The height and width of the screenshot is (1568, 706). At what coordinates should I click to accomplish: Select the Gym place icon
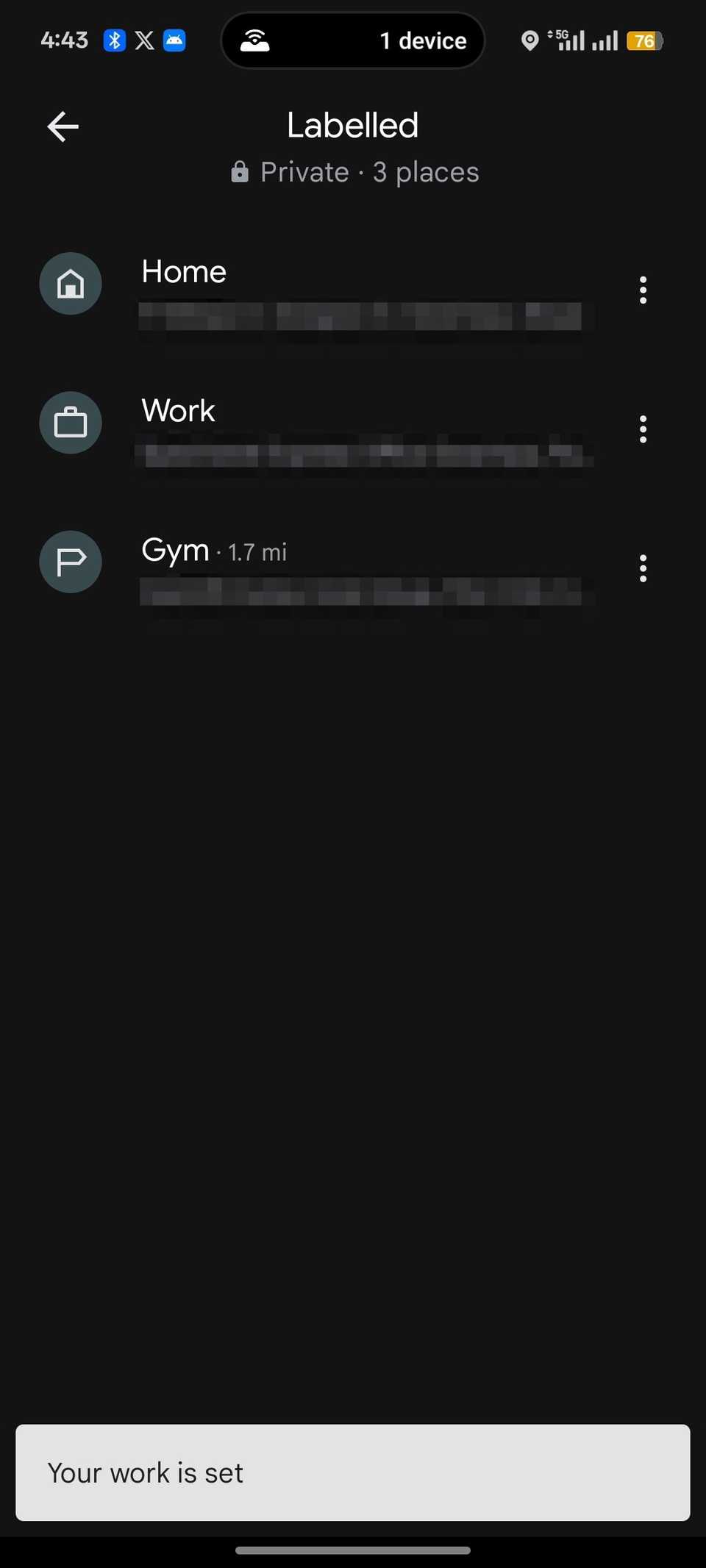(70, 562)
